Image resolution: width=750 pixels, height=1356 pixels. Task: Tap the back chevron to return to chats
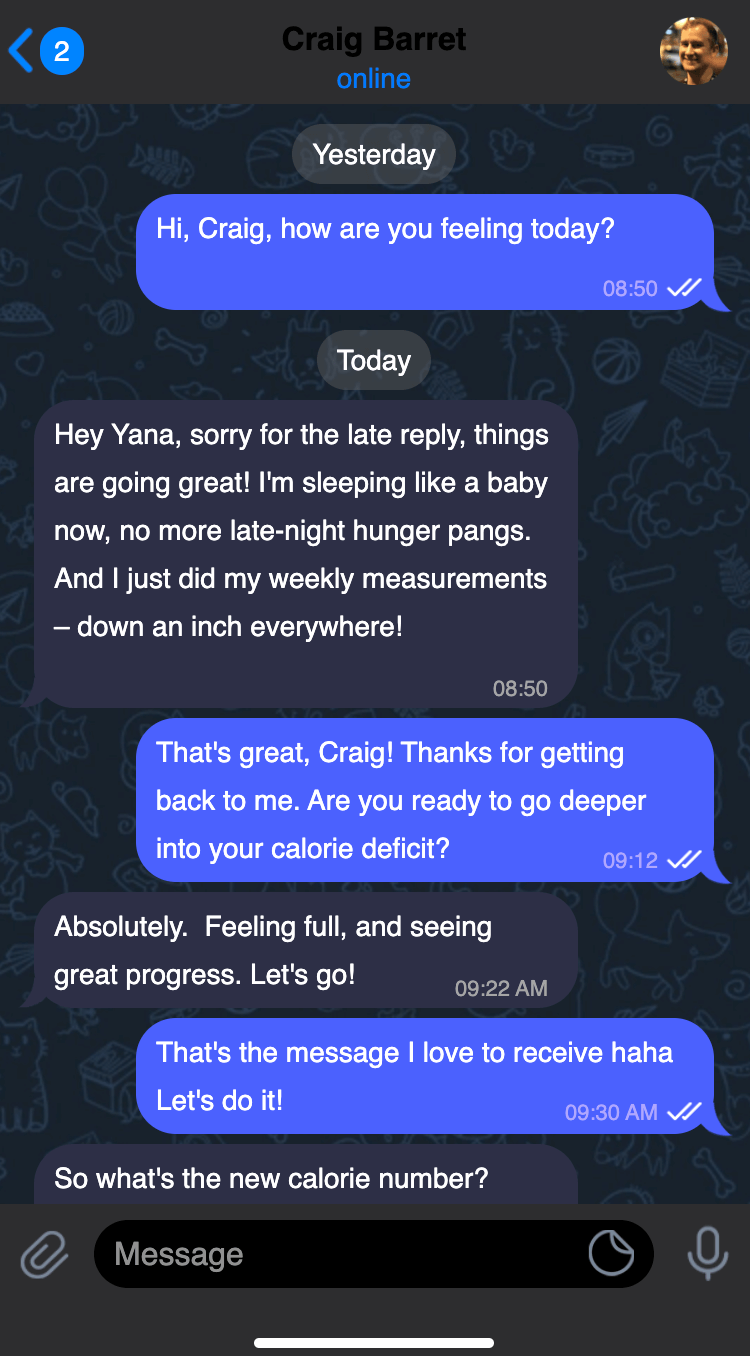point(20,50)
